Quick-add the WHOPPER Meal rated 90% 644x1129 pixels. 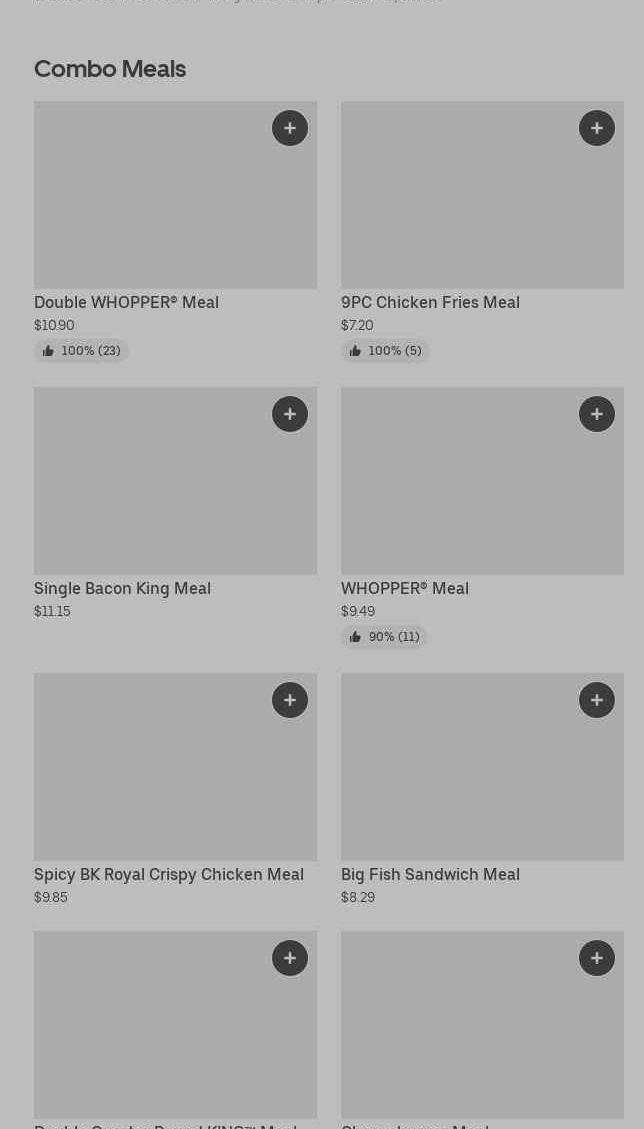[597, 414]
